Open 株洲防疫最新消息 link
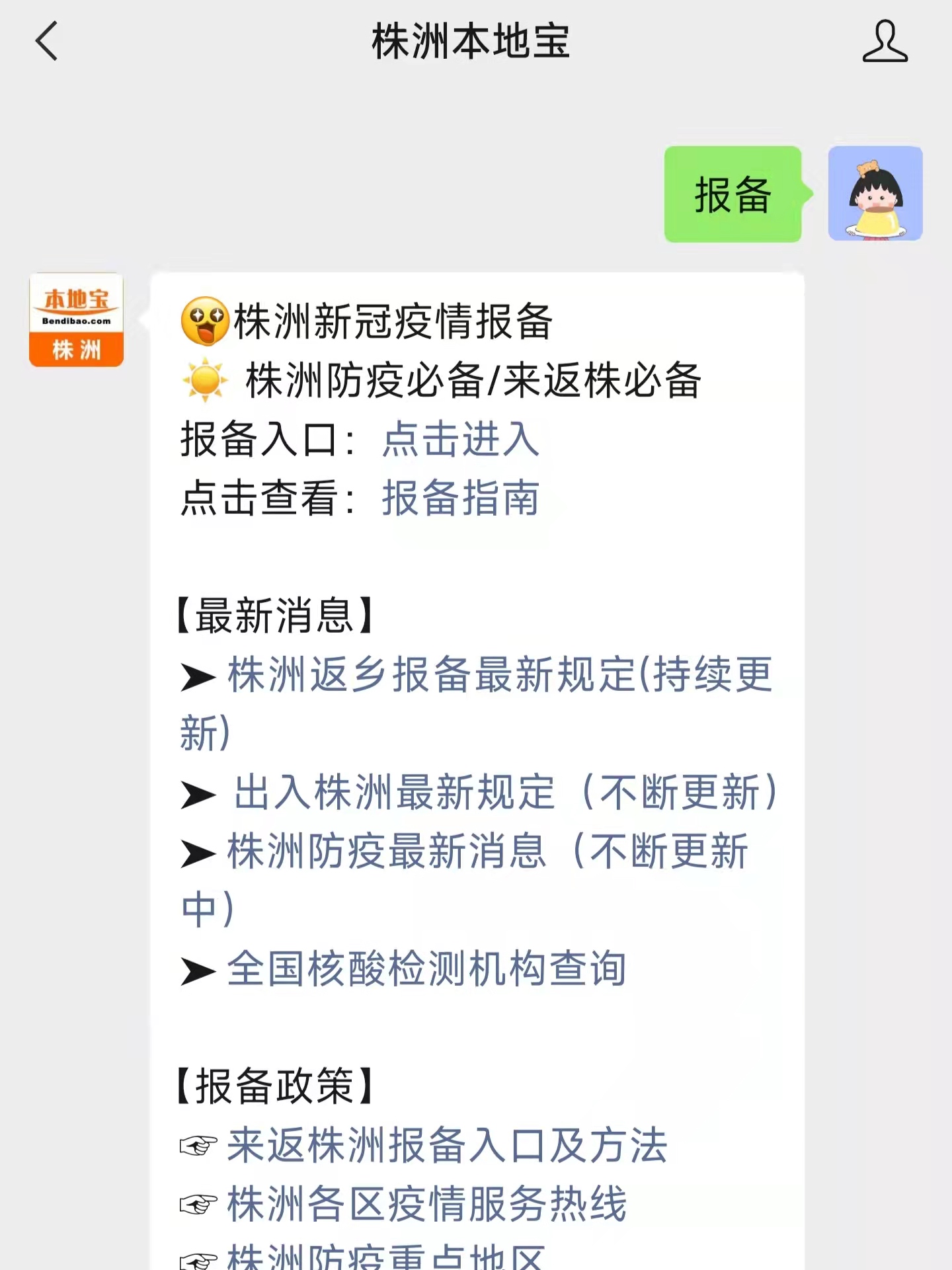 pos(487,851)
